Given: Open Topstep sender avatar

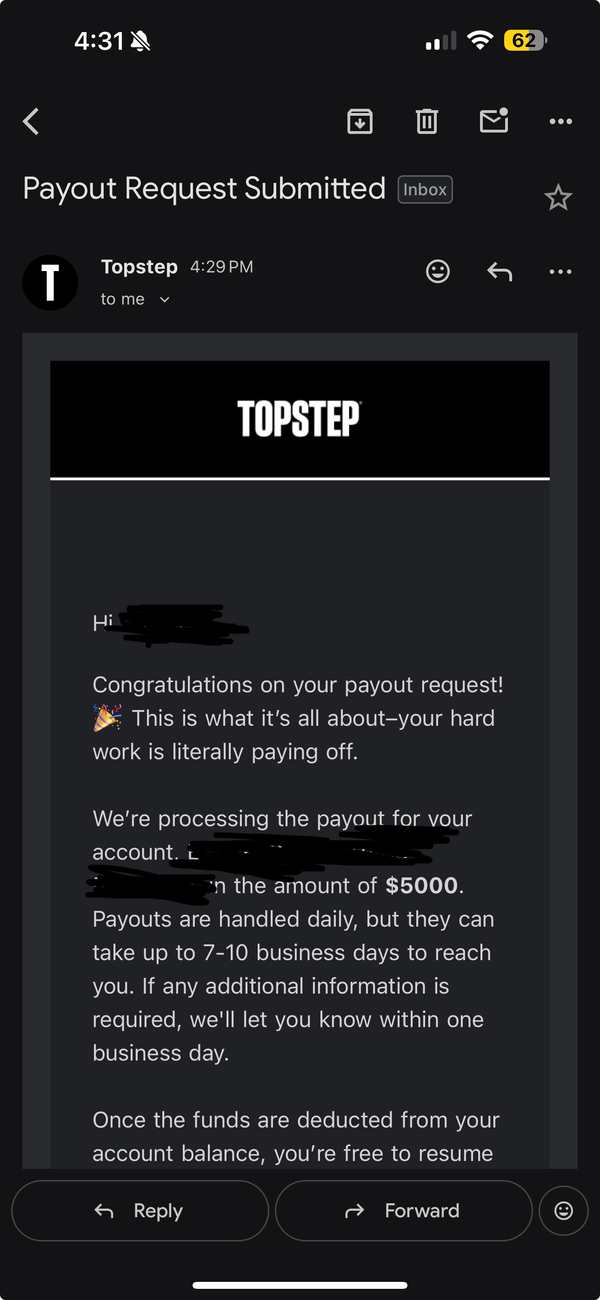Looking at the screenshot, I should (x=50, y=282).
